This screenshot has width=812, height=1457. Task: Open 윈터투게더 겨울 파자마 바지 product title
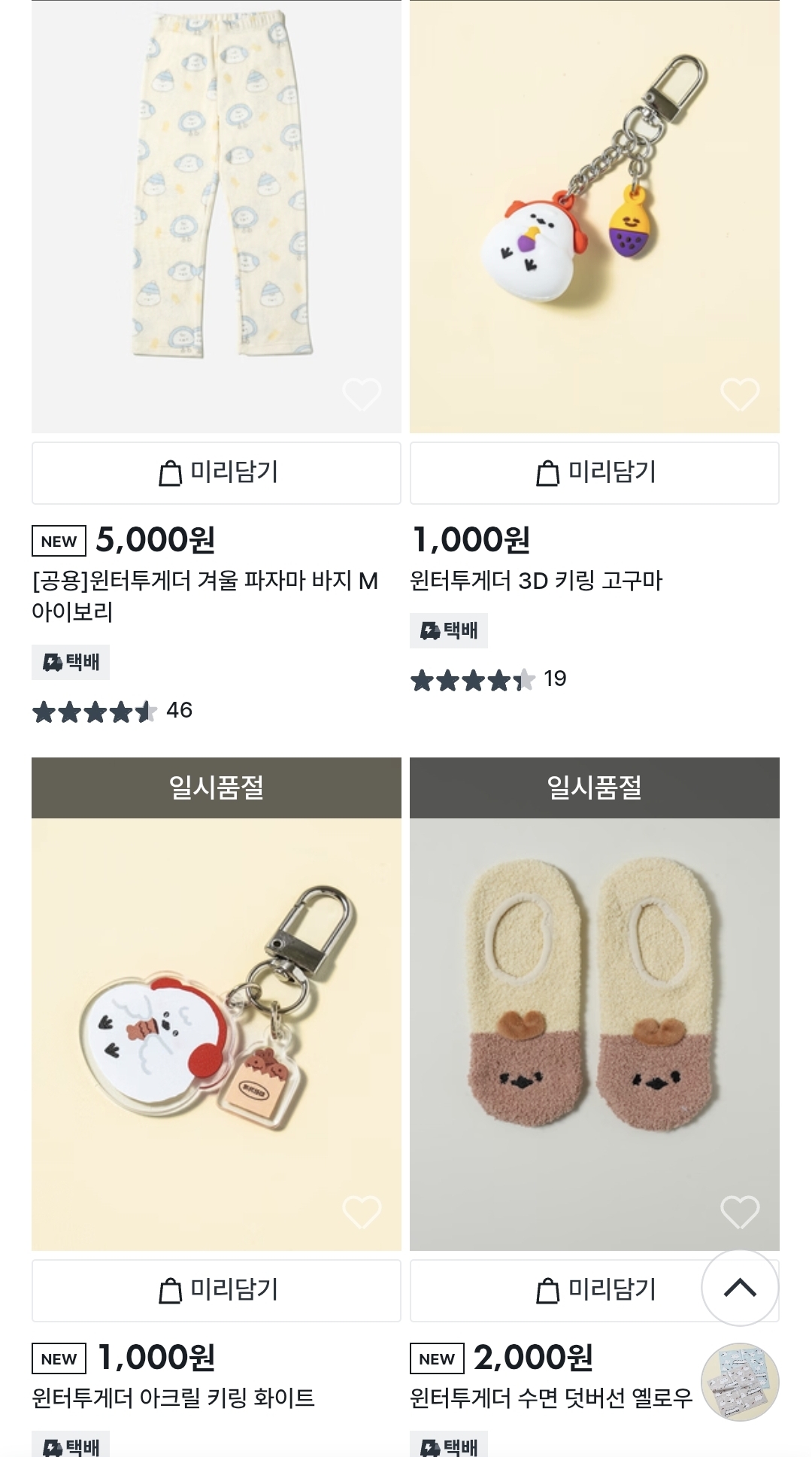[x=205, y=596]
